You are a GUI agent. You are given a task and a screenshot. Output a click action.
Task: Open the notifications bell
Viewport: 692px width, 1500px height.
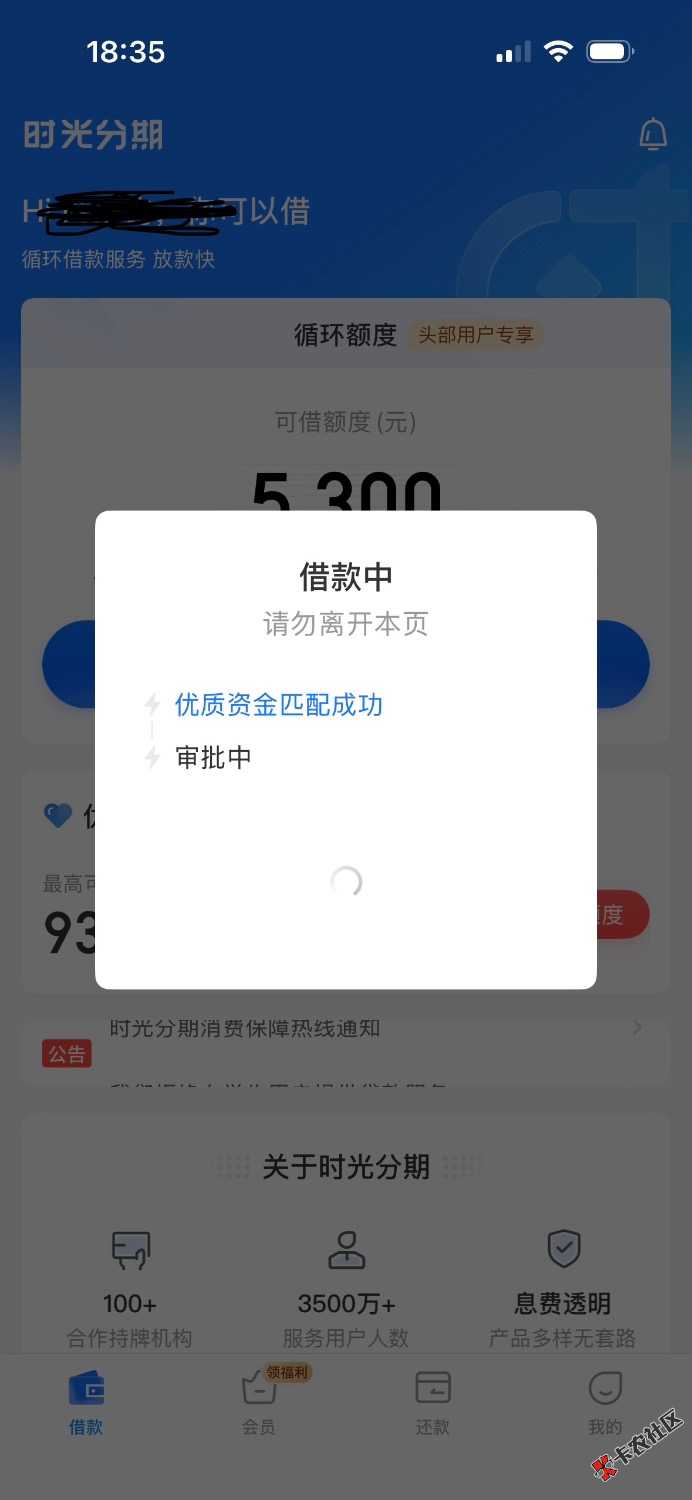(x=652, y=134)
